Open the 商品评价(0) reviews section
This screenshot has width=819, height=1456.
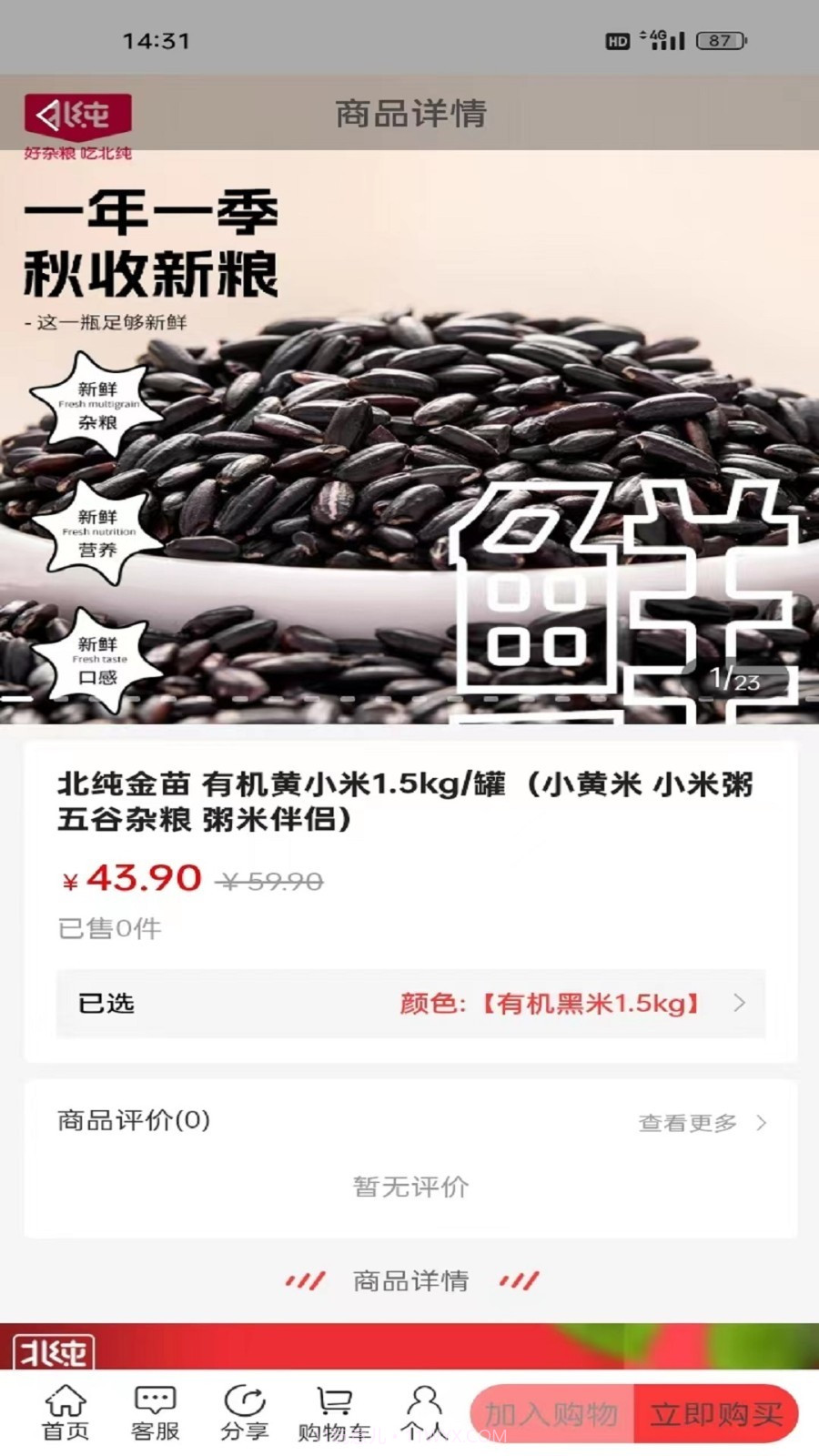tap(136, 1122)
